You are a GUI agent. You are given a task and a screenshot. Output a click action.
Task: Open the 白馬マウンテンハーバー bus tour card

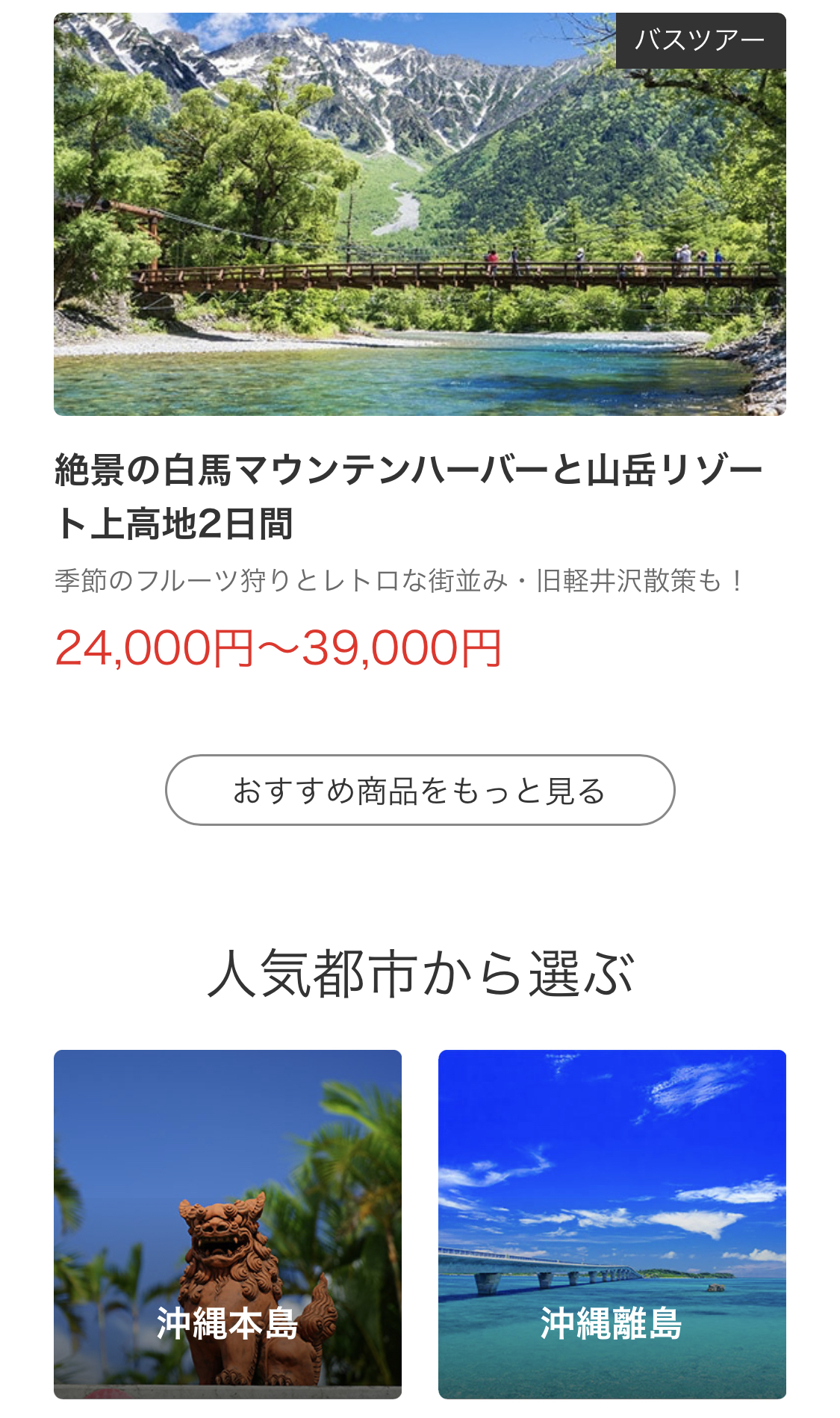(x=420, y=217)
